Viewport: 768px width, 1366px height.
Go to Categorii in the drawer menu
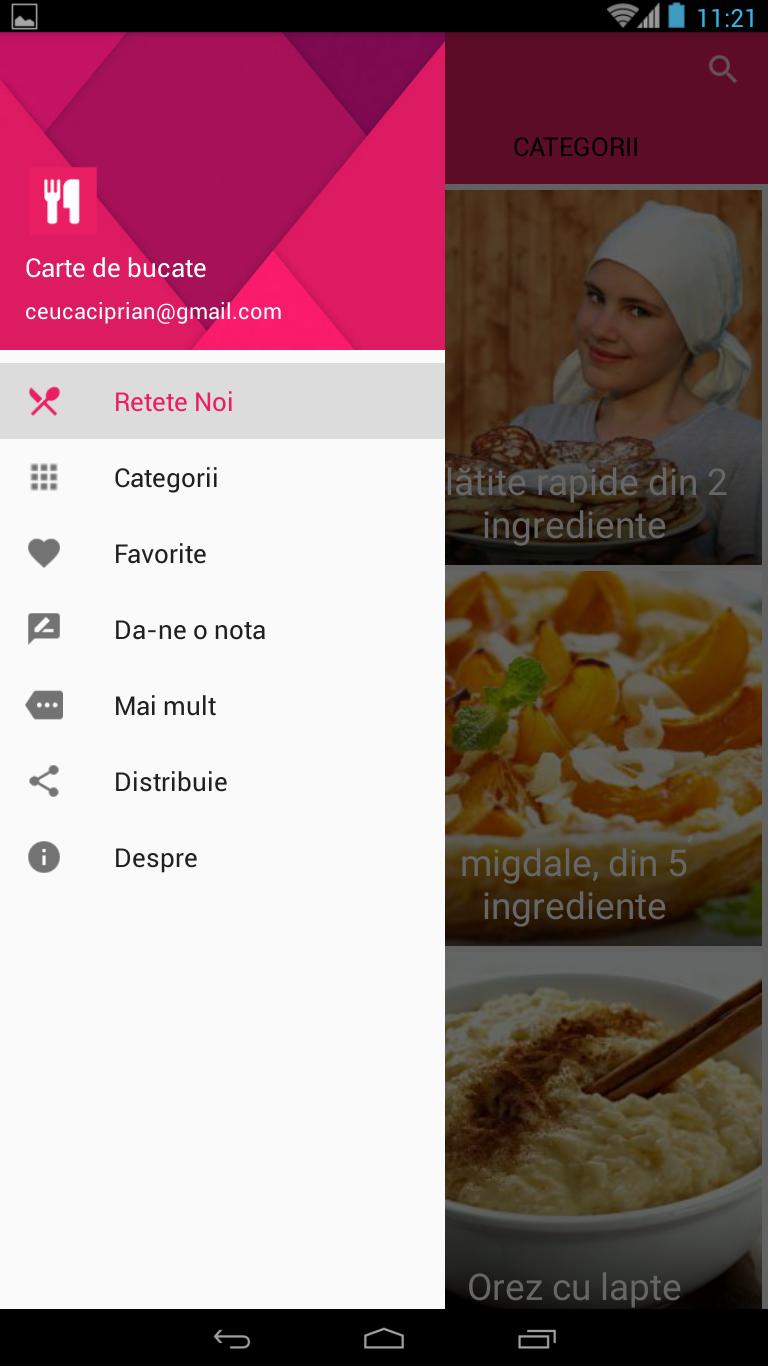[x=166, y=478]
